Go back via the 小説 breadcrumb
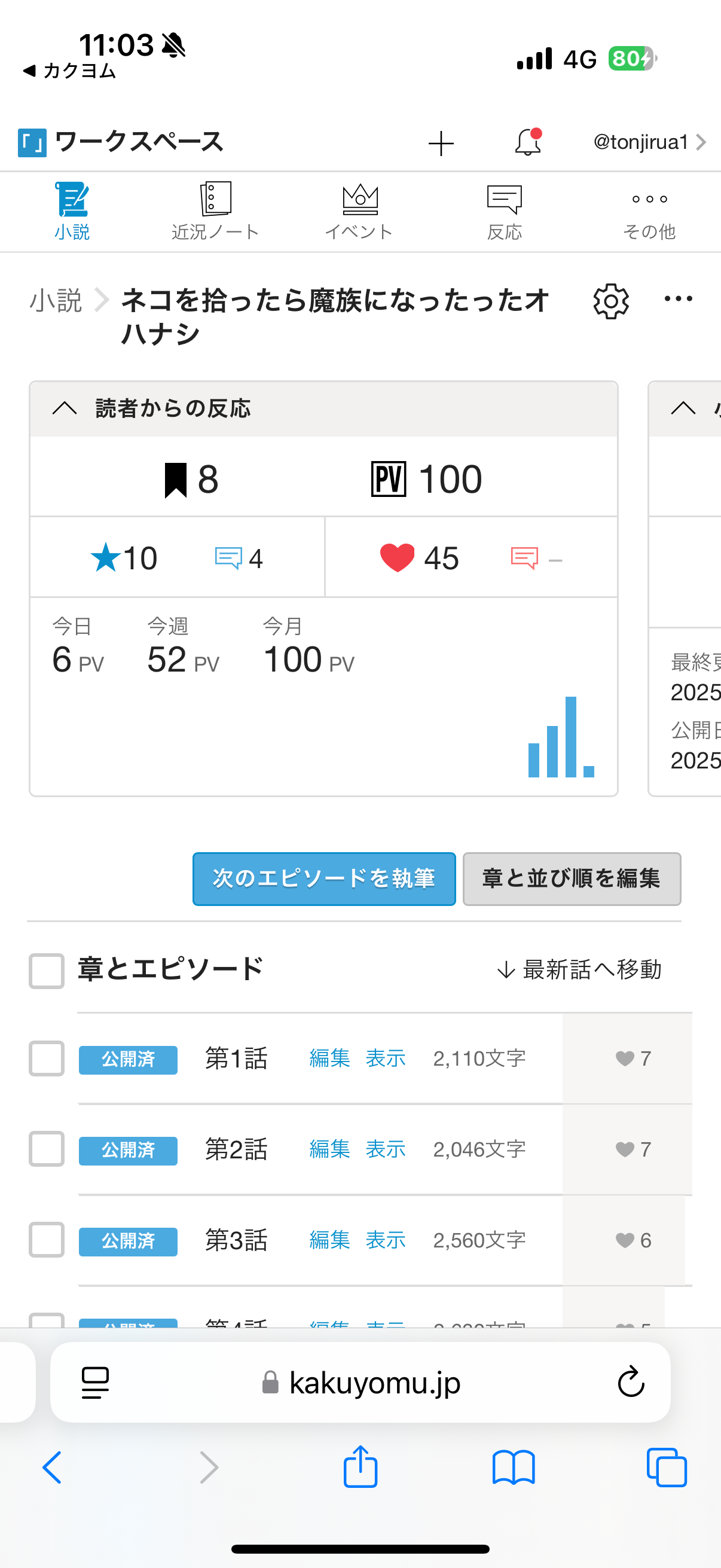Viewport: 721px width, 1568px height. [56, 301]
